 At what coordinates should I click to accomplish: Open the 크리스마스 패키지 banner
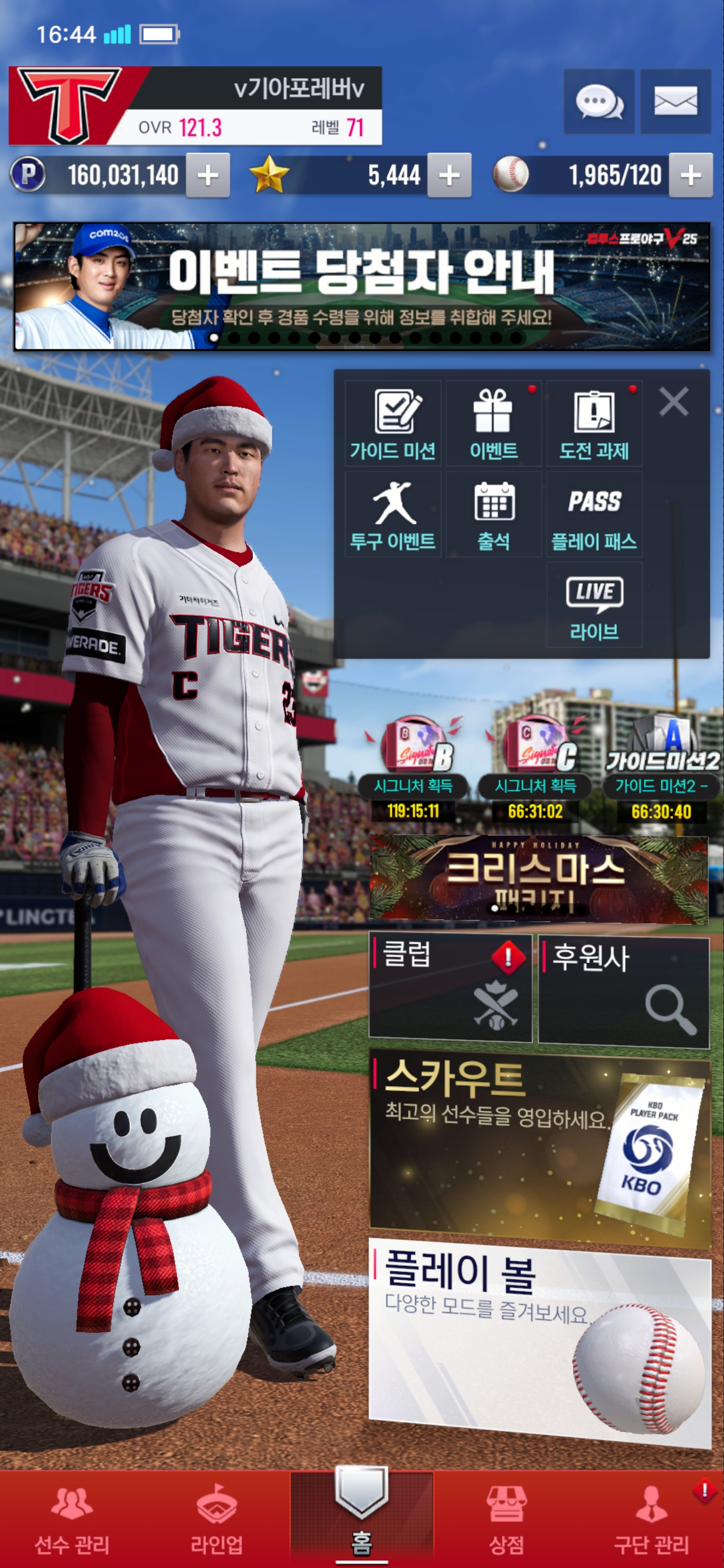coord(538,878)
